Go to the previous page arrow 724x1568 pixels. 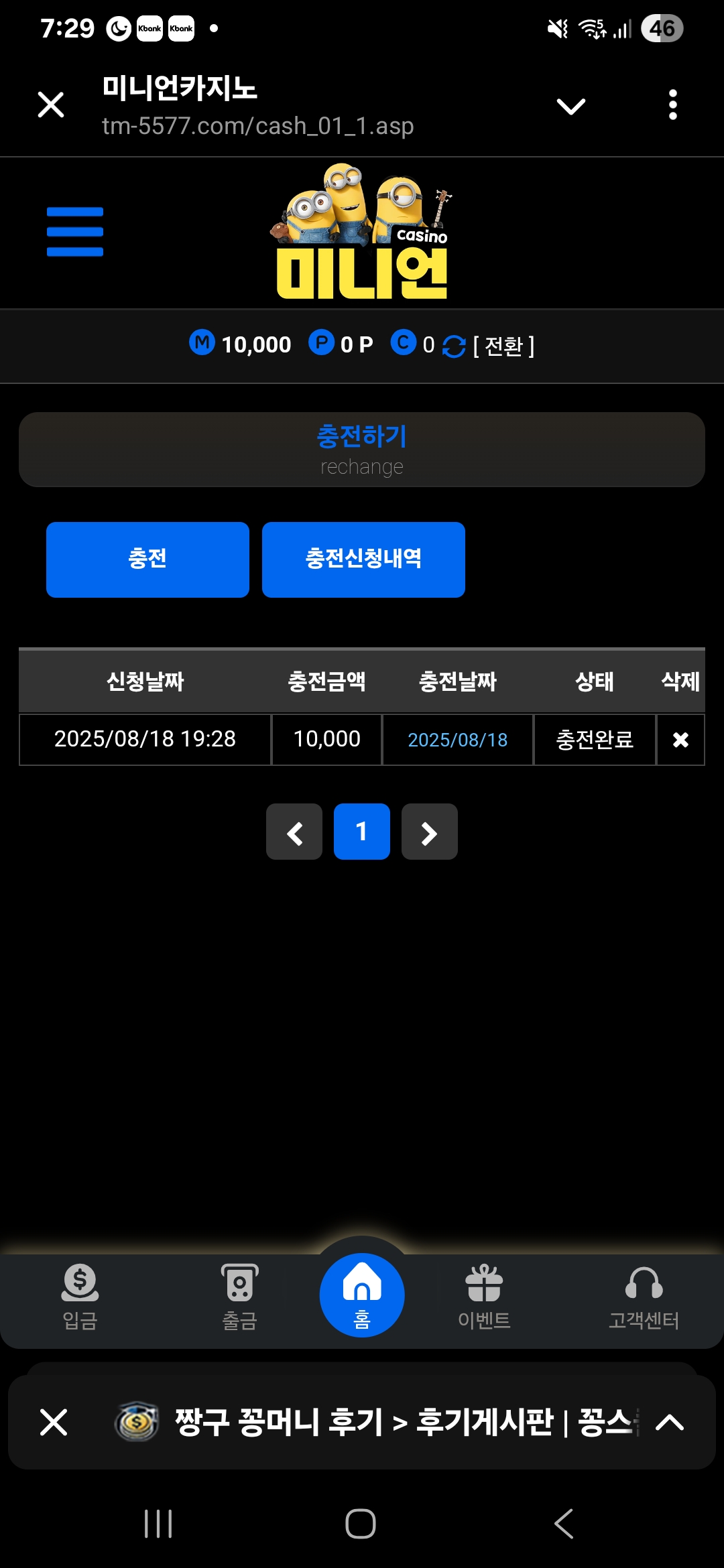click(x=294, y=832)
